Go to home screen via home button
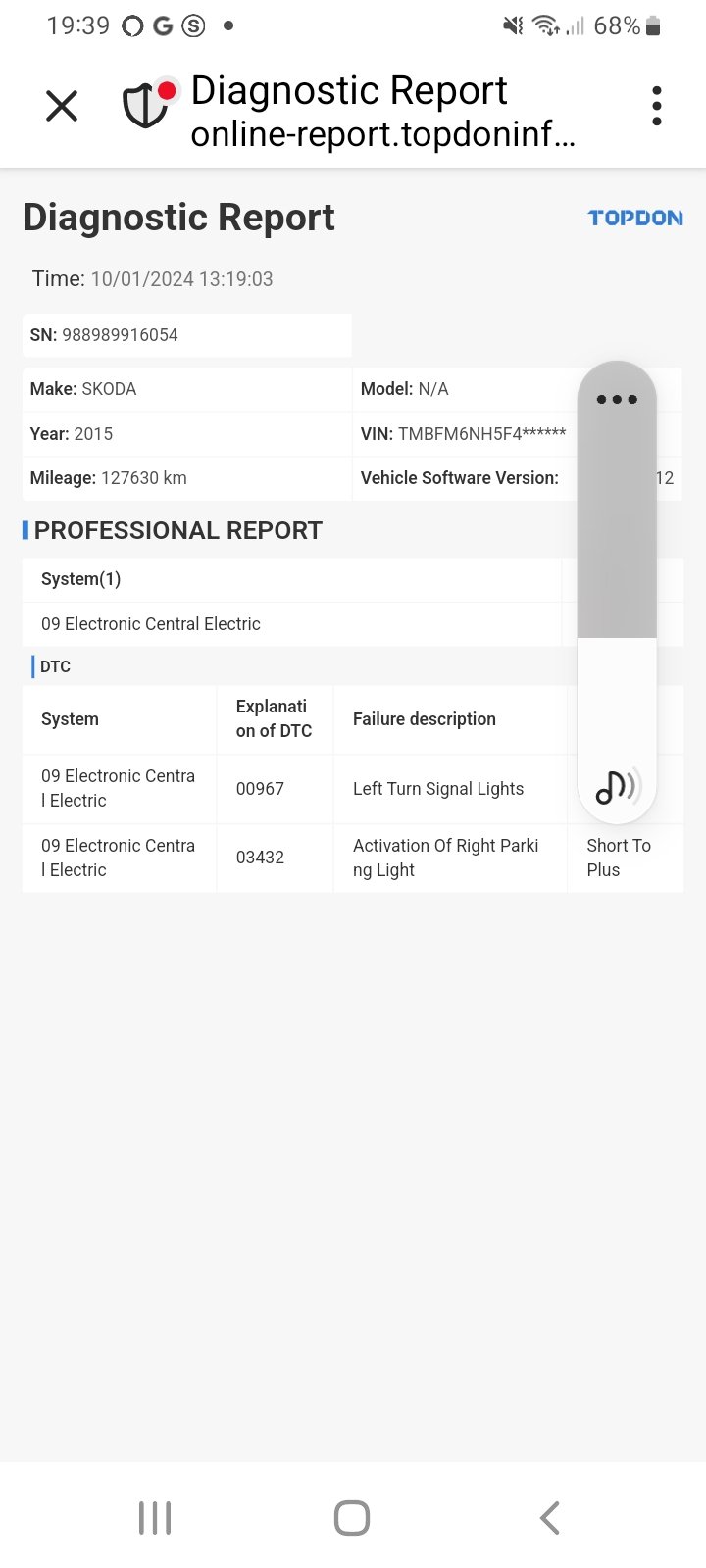This screenshot has width=706, height=1568. [352, 1518]
